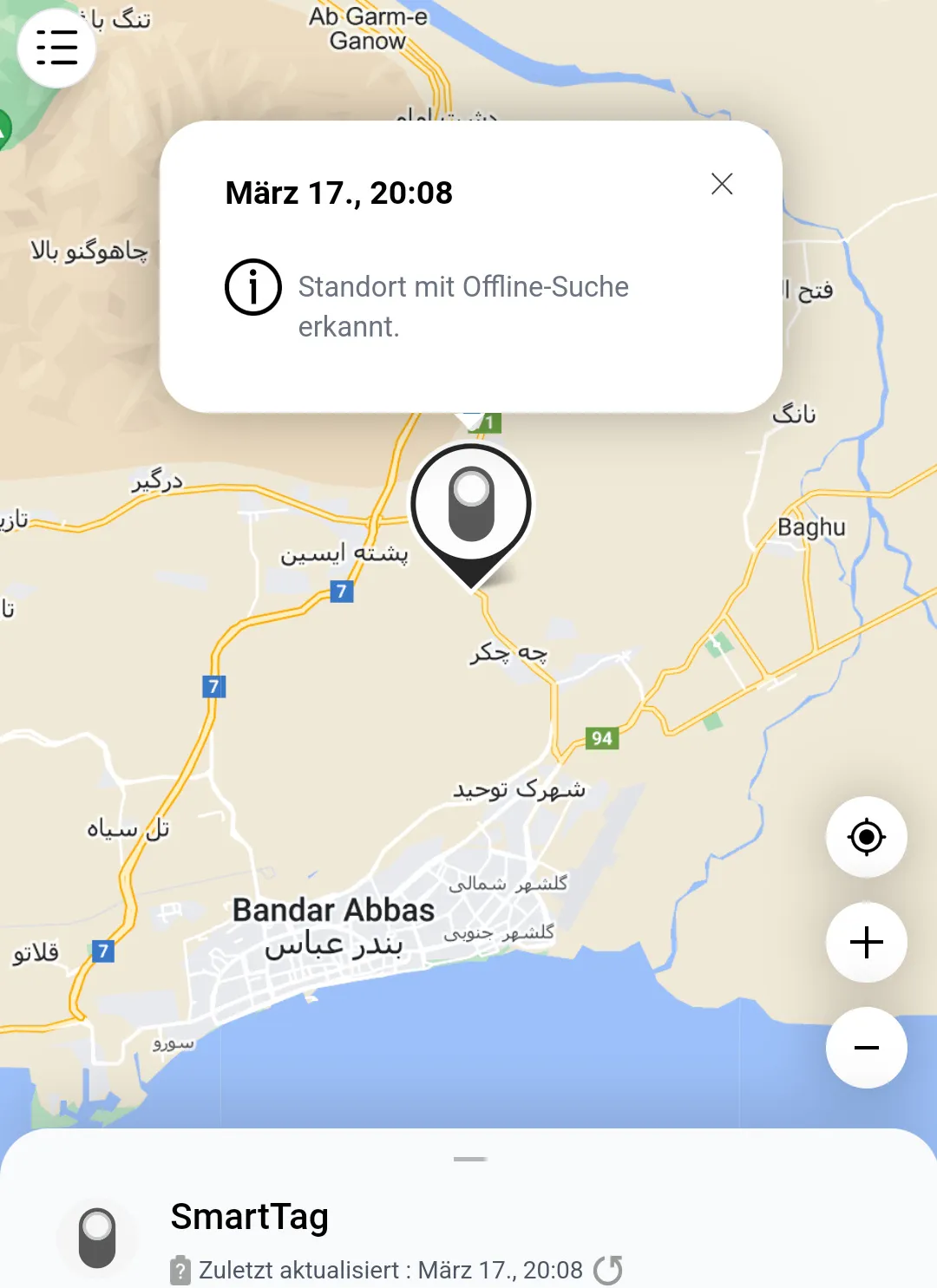Open the SmartTag device card
Viewport: 937px width, 1288px height.
point(250,1217)
